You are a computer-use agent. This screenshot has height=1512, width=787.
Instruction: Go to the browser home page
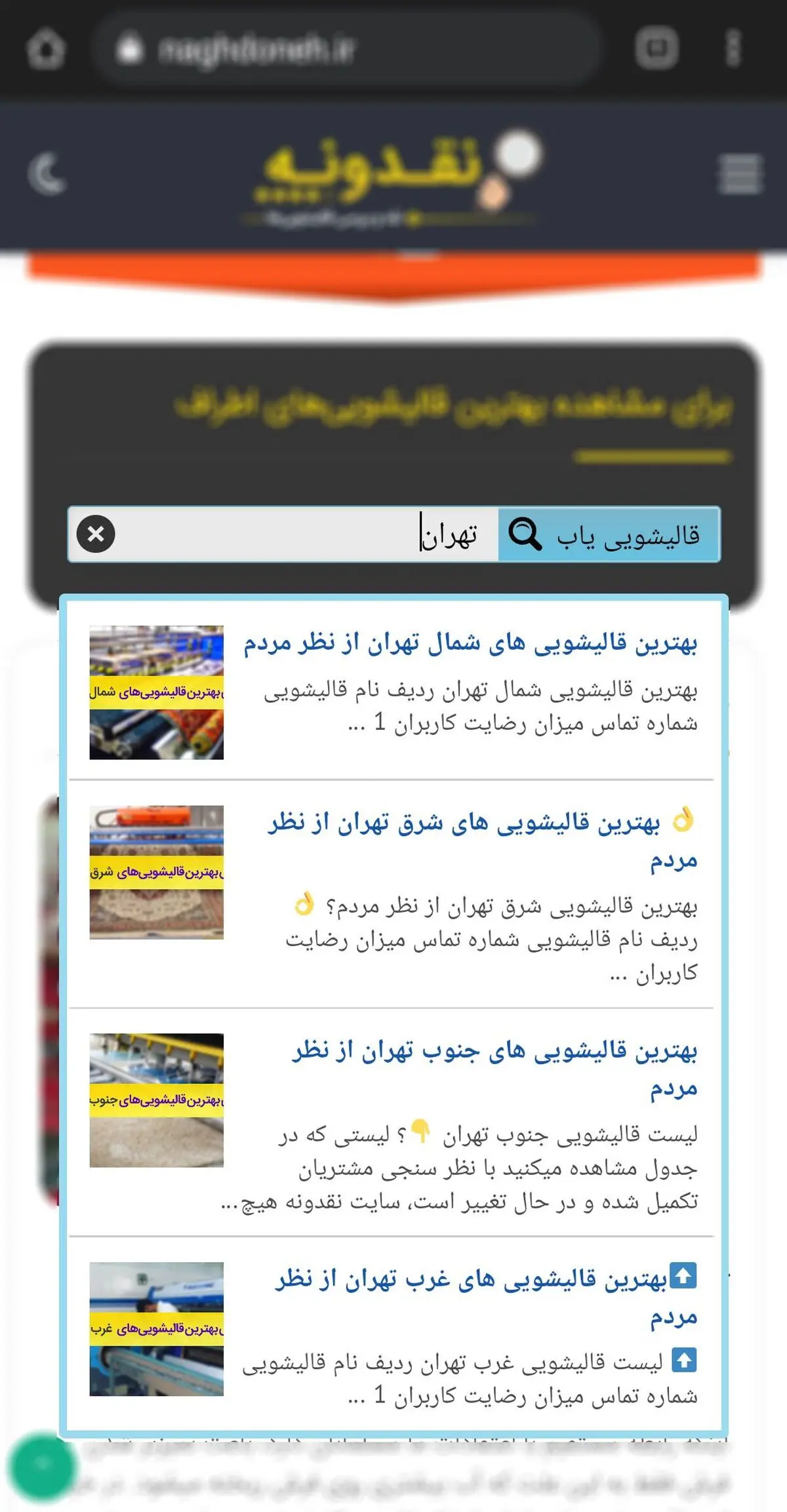[x=46, y=49]
